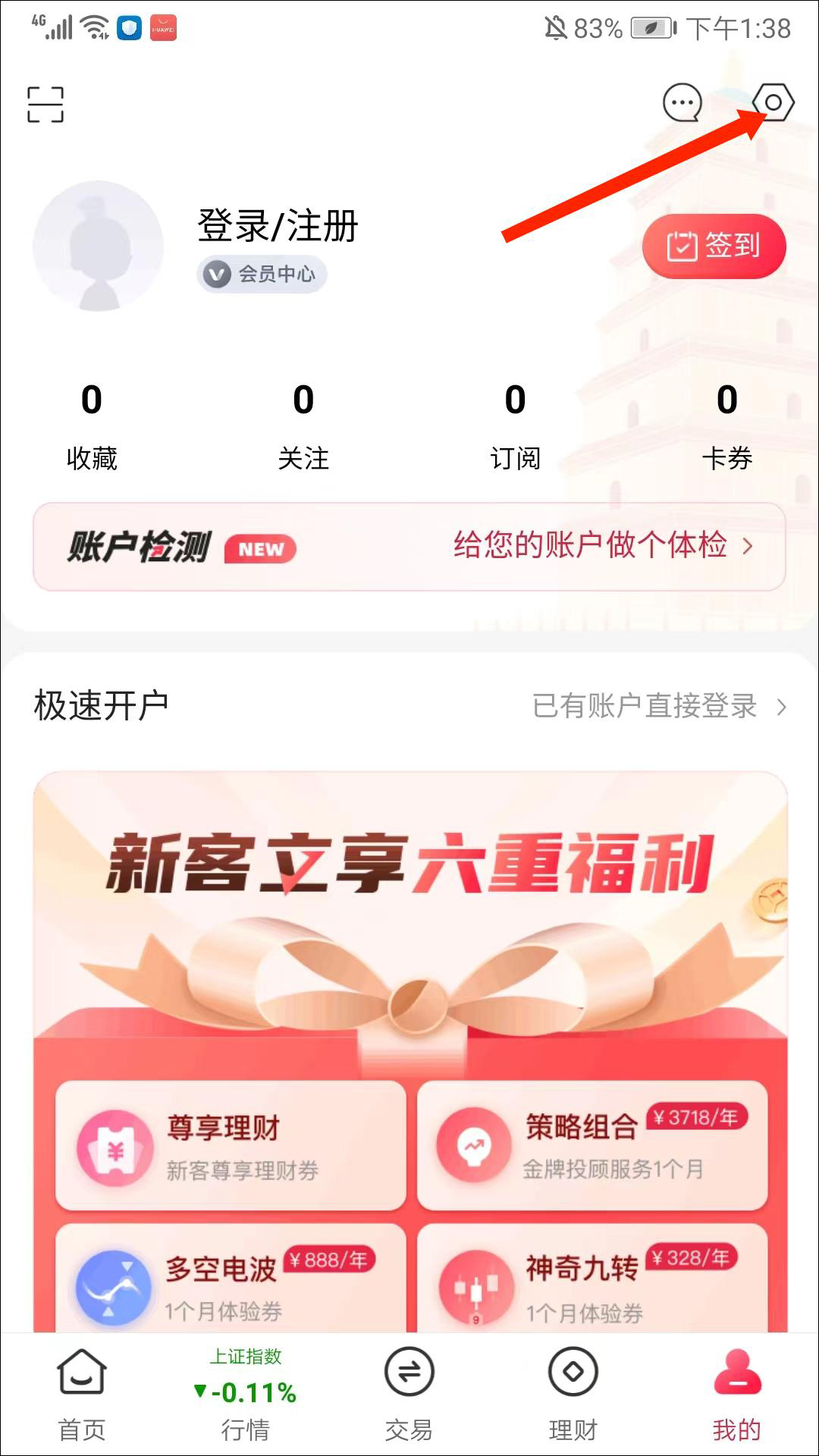Image resolution: width=819 pixels, height=1456 pixels.
Task: Tap the 尊享理财 coupon icon
Action: [115, 1147]
